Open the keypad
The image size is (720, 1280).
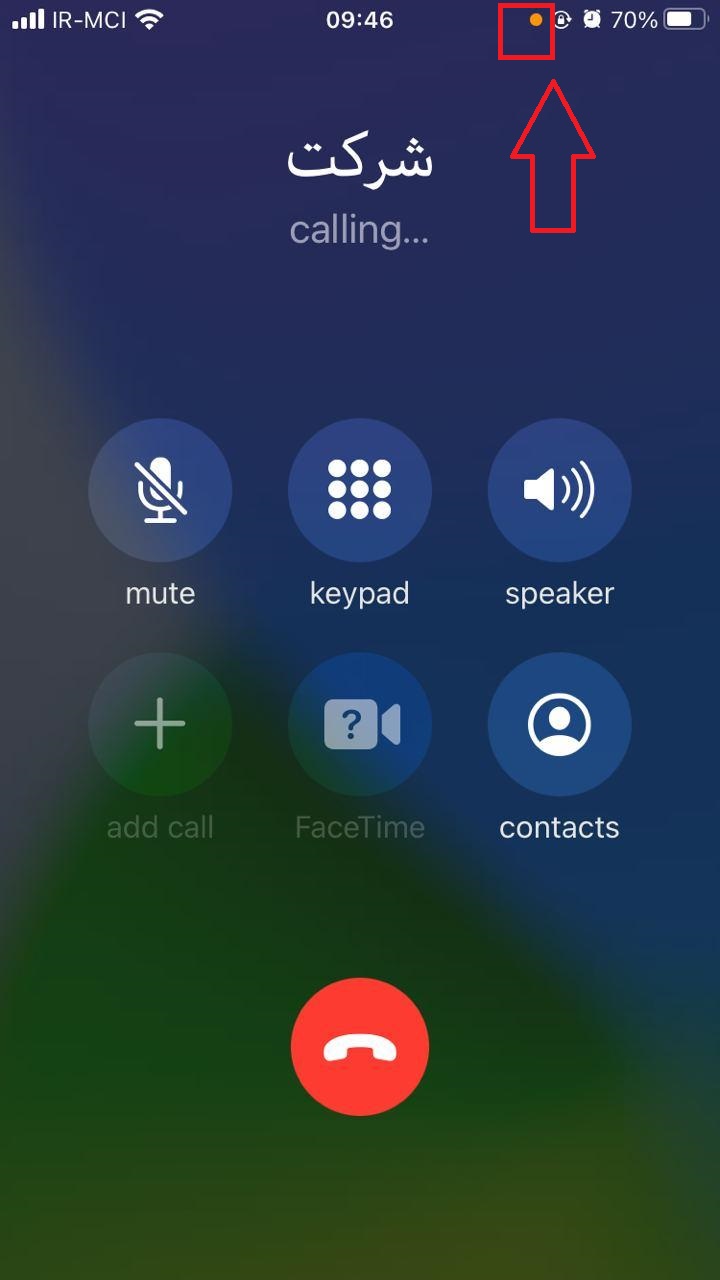(x=360, y=490)
